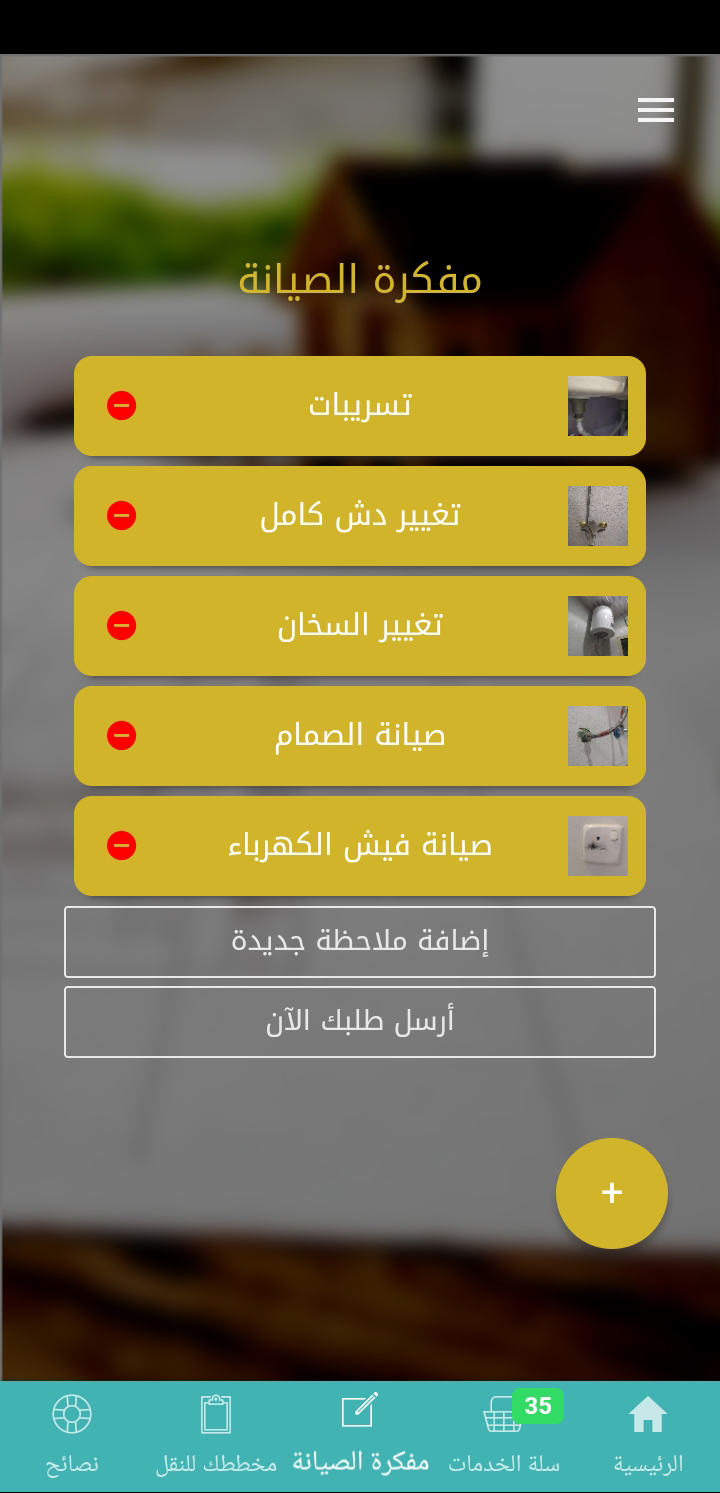Delete the صيانة الصمام note

[122, 736]
